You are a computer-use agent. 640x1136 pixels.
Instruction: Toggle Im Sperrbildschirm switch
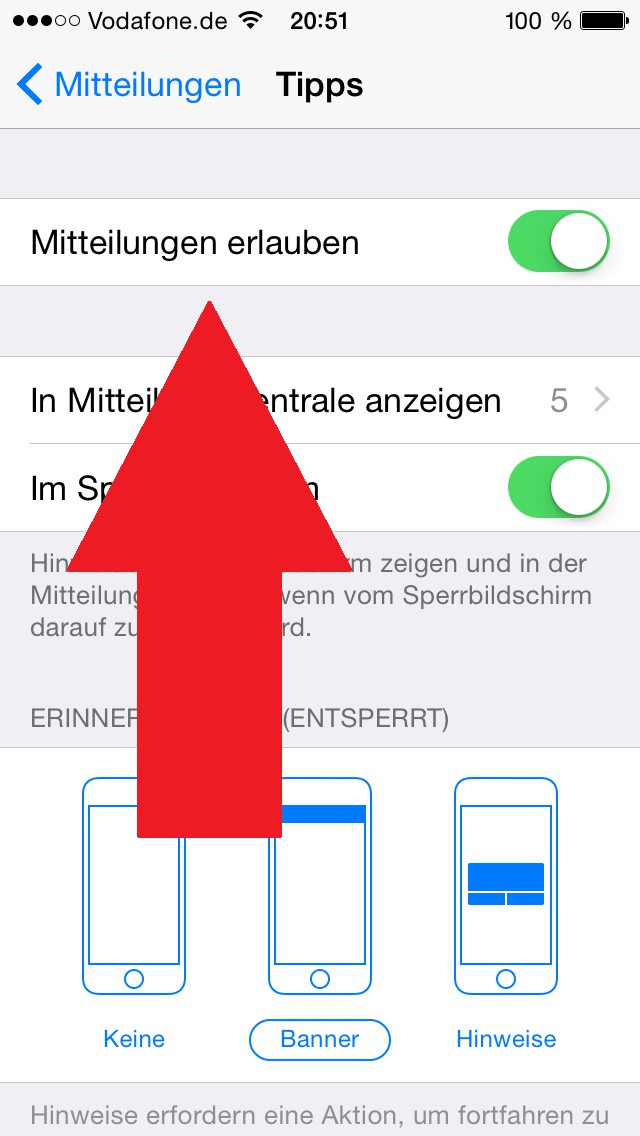click(x=558, y=489)
